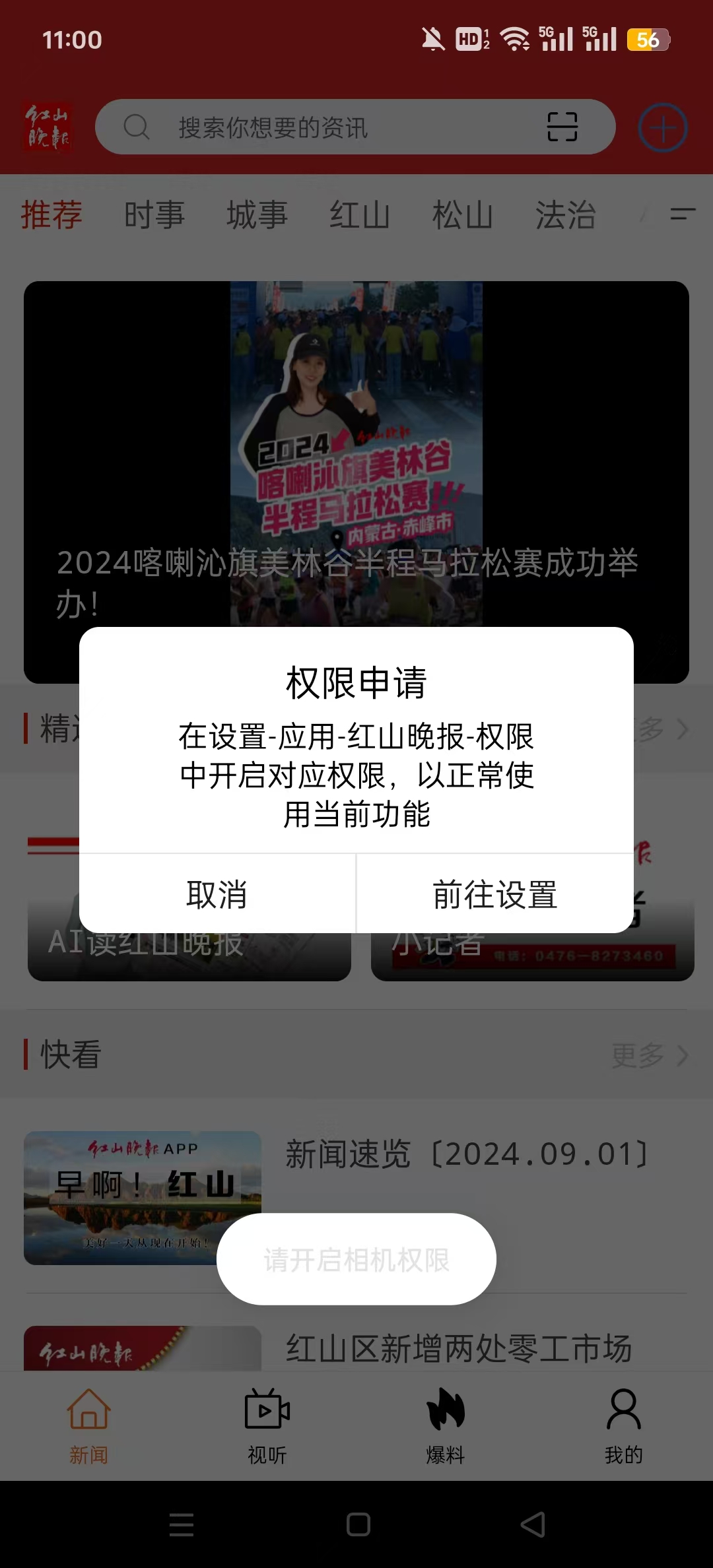
Task: Switch to the 时事 tab
Action: (x=154, y=215)
